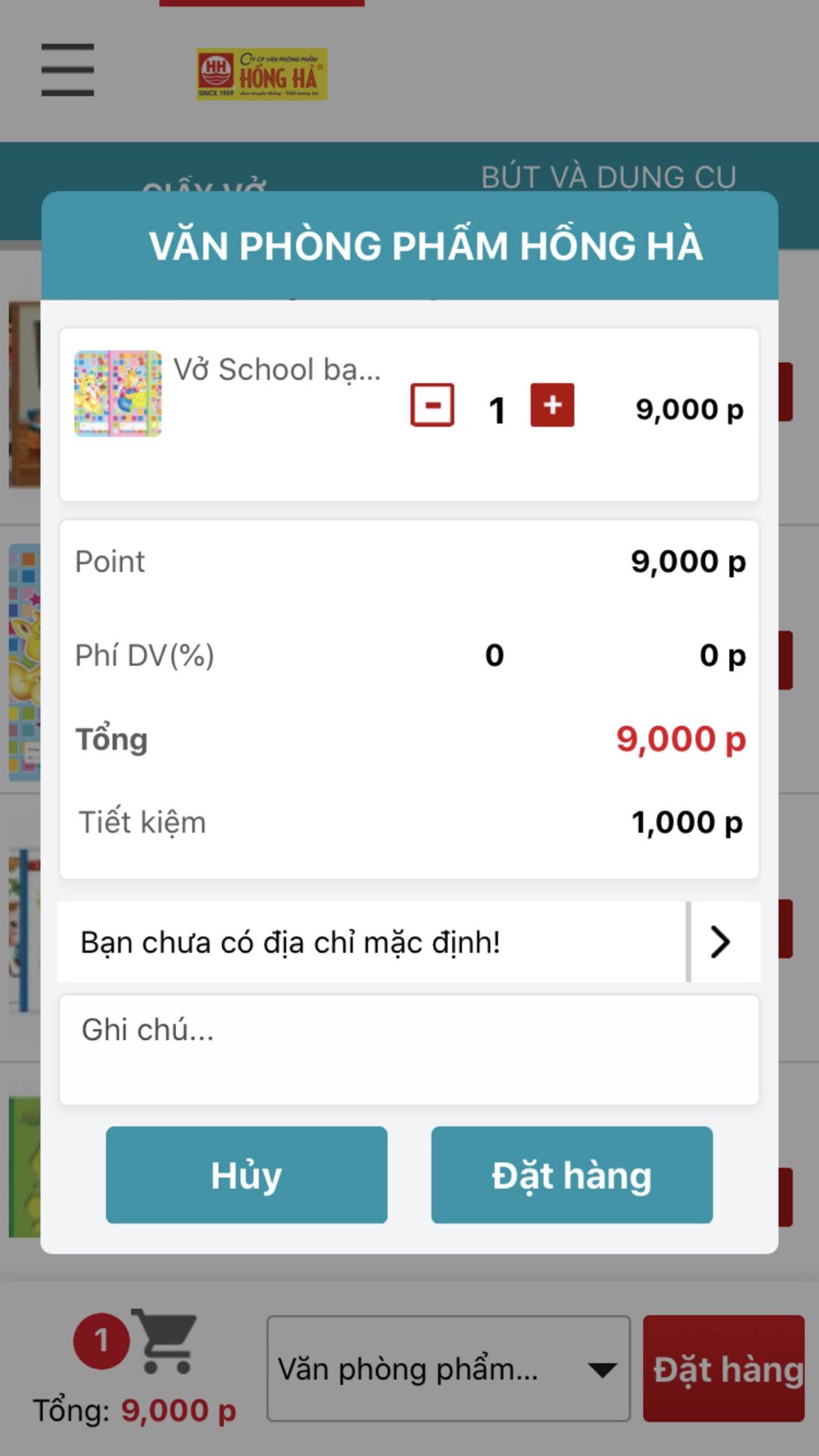The width and height of the screenshot is (819, 1456).
Task: View the Vở School notebook thumbnail
Action: click(x=118, y=394)
